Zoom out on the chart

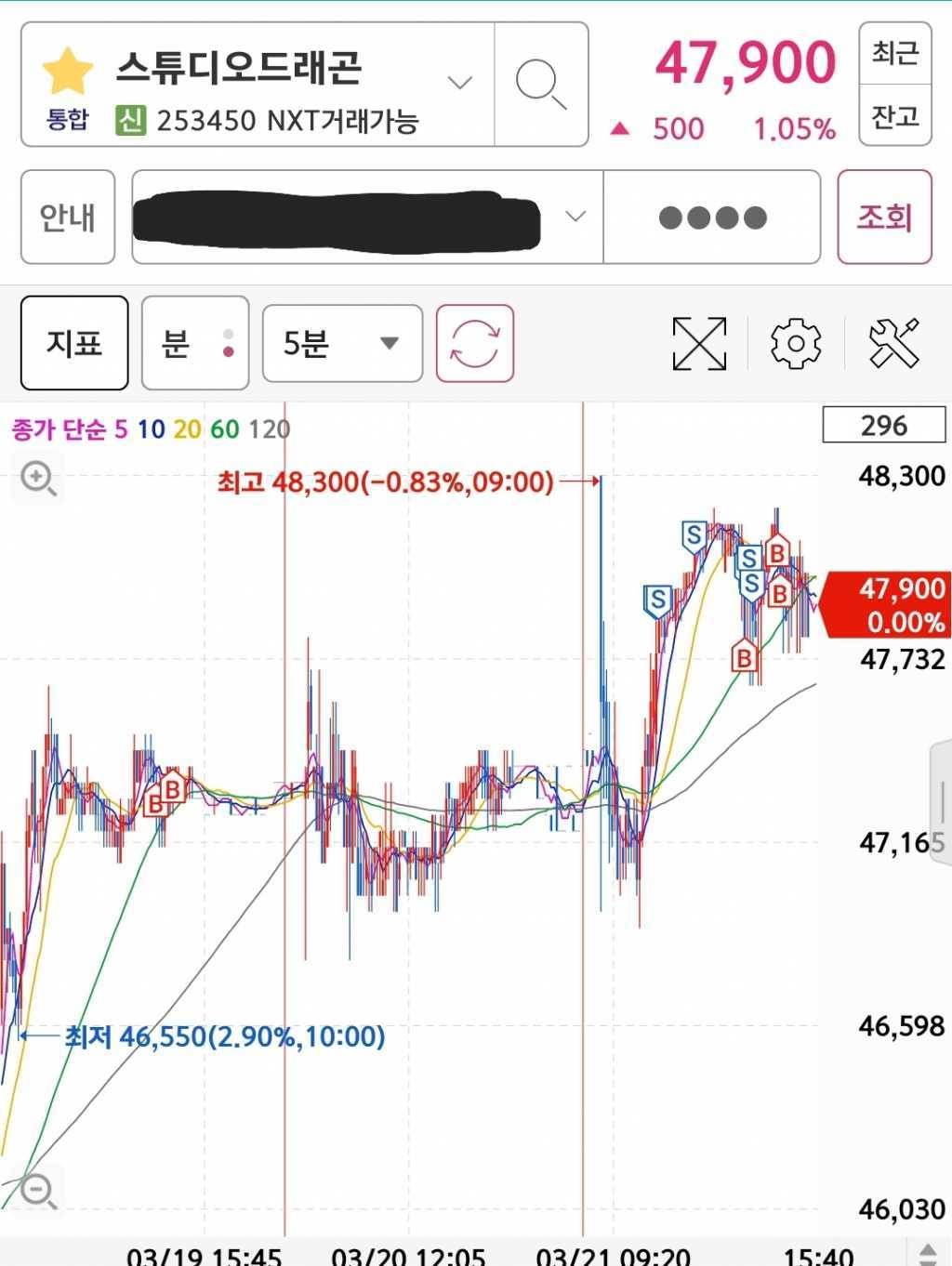click(x=38, y=1191)
